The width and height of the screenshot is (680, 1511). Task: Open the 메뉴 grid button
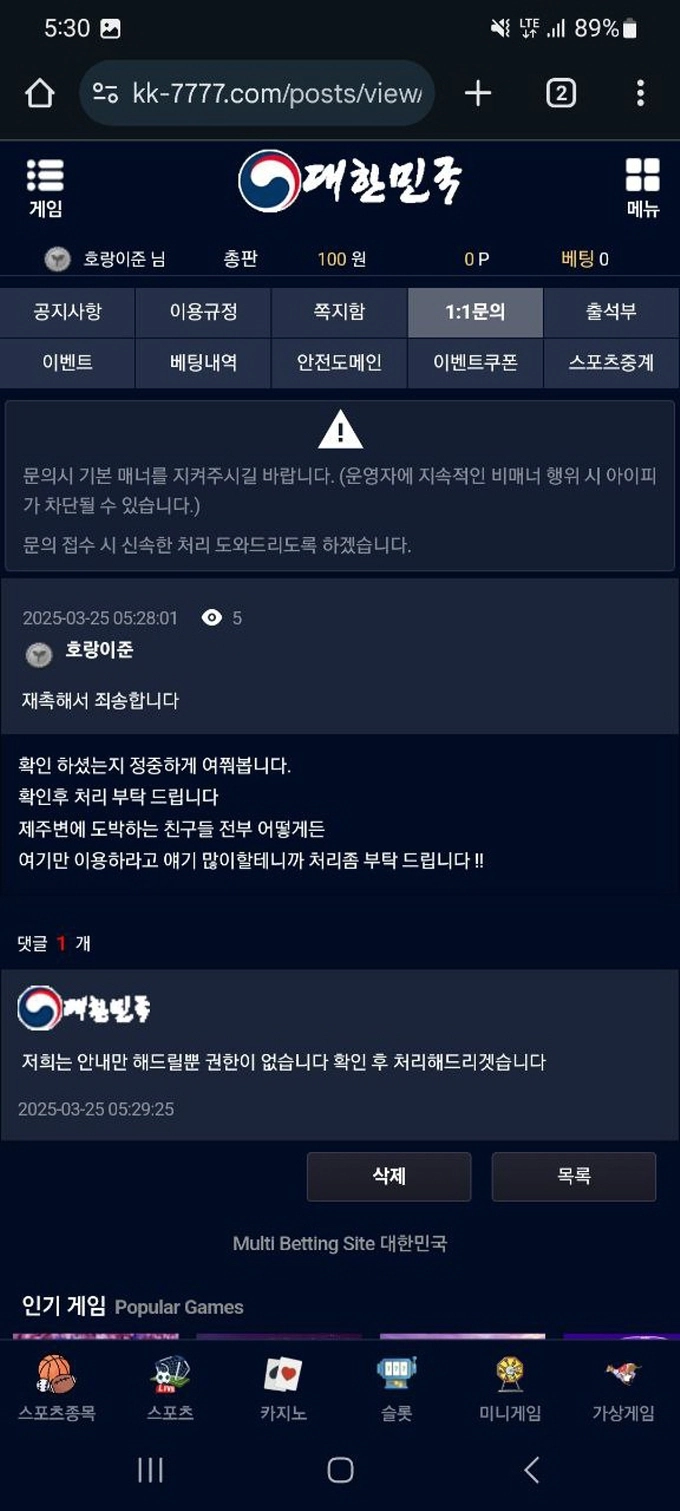pos(642,187)
